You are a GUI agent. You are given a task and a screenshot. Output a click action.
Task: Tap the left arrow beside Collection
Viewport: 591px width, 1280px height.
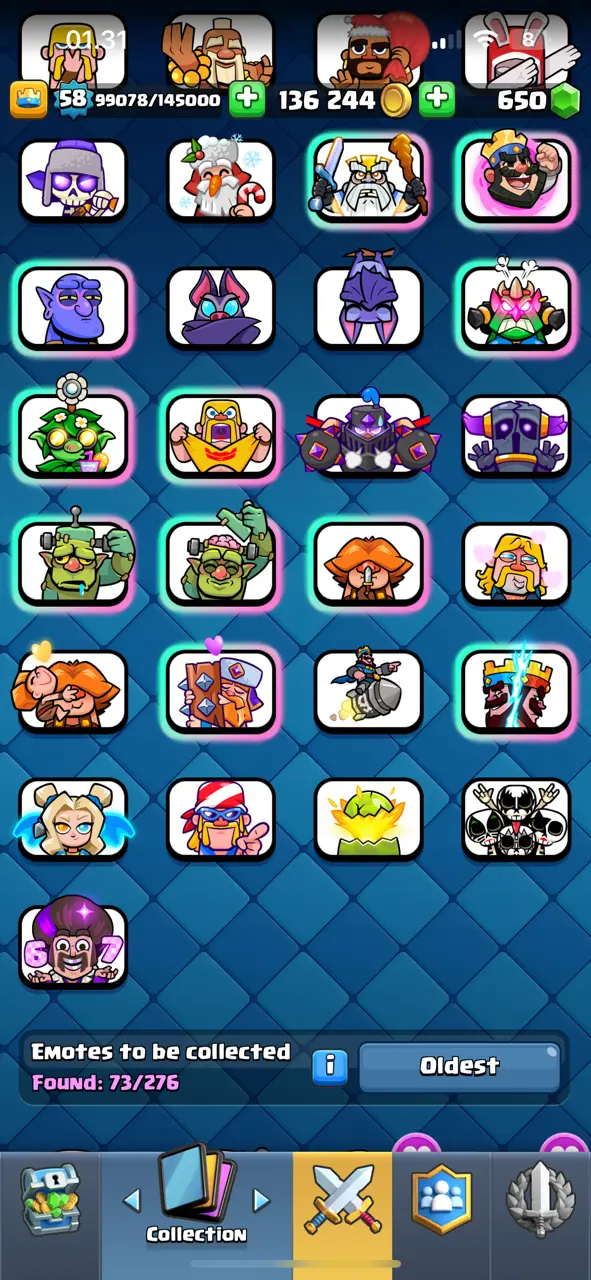pyautogui.click(x=132, y=1199)
